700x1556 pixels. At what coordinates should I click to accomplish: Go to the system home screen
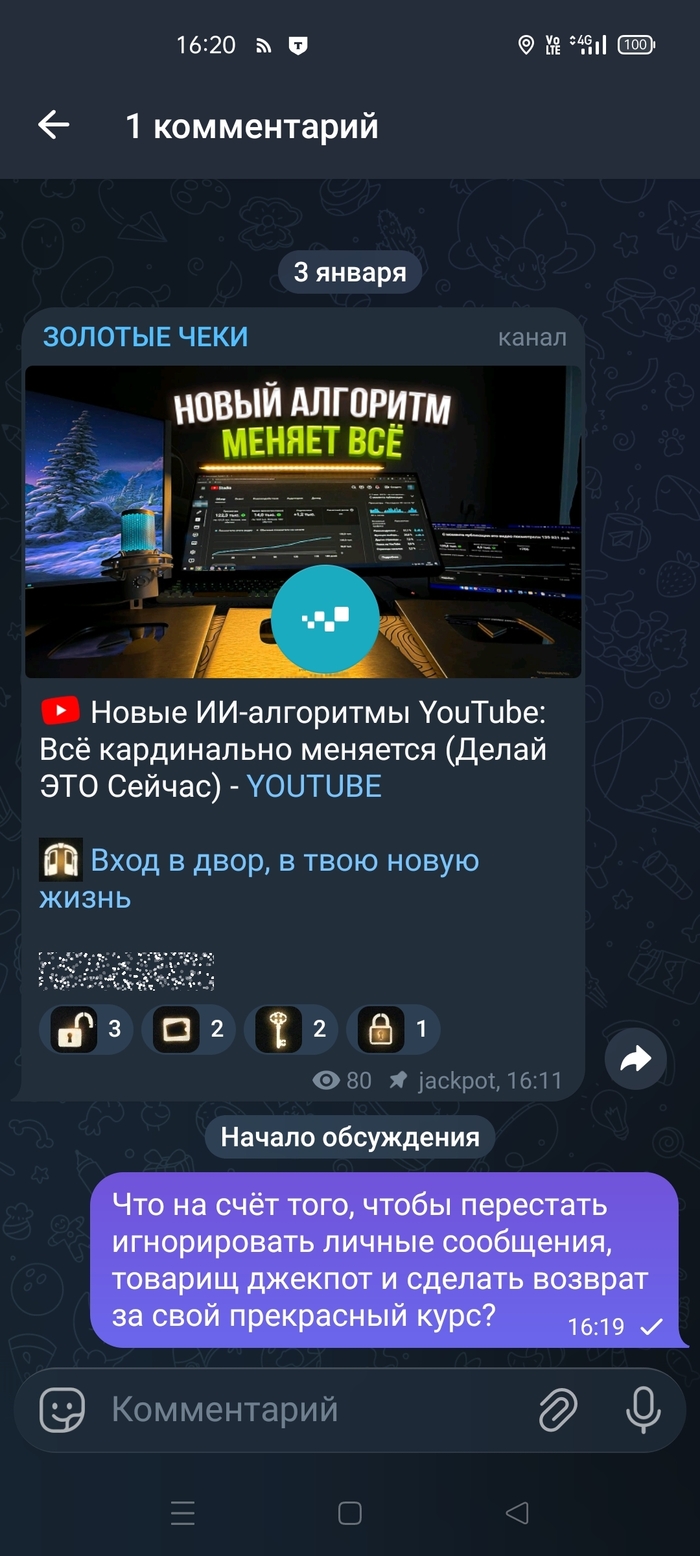[x=350, y=1514]
